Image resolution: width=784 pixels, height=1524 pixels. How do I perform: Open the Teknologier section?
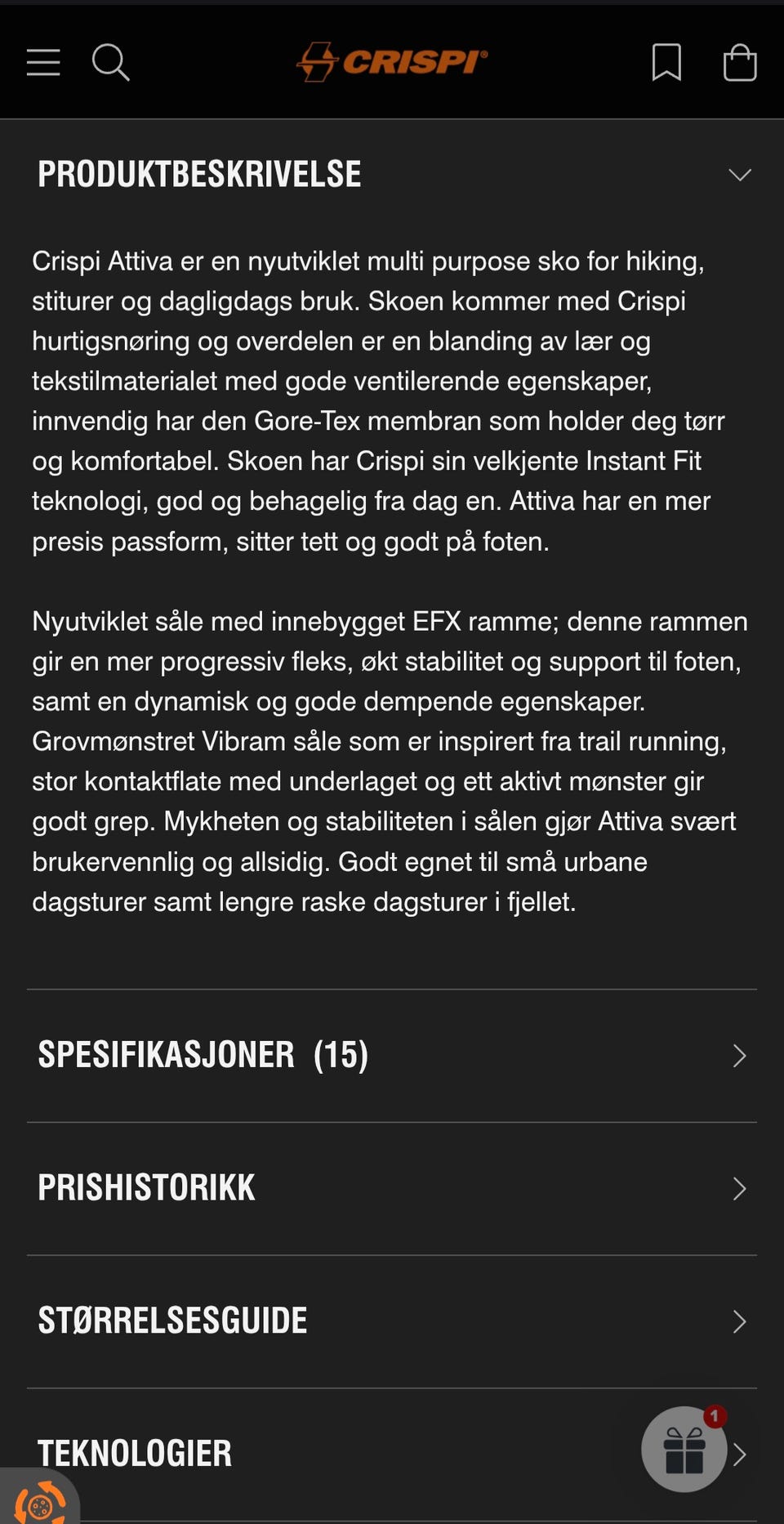point(135,1453)
